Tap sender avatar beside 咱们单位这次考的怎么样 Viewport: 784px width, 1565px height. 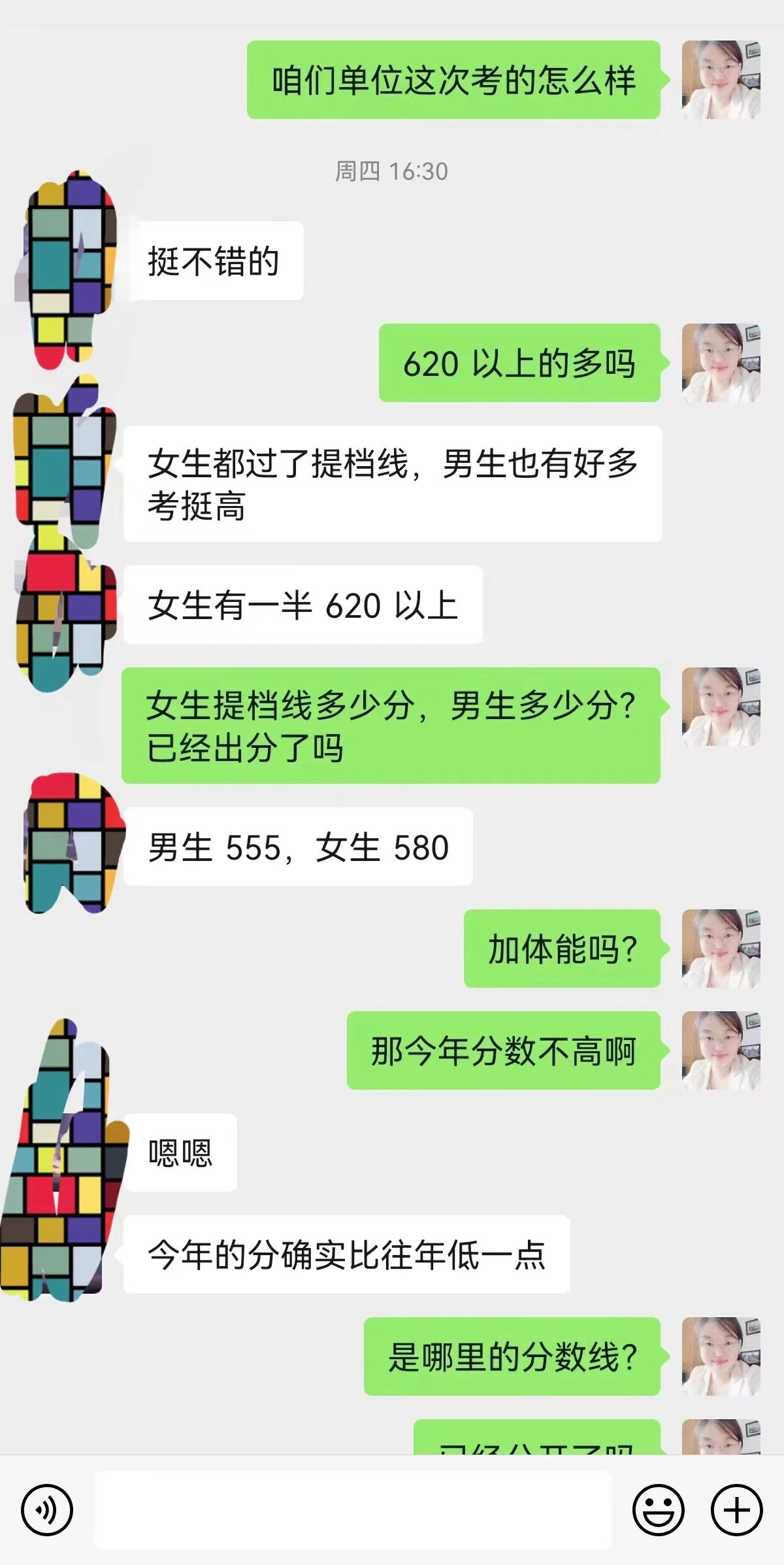[x=721, y=80]
